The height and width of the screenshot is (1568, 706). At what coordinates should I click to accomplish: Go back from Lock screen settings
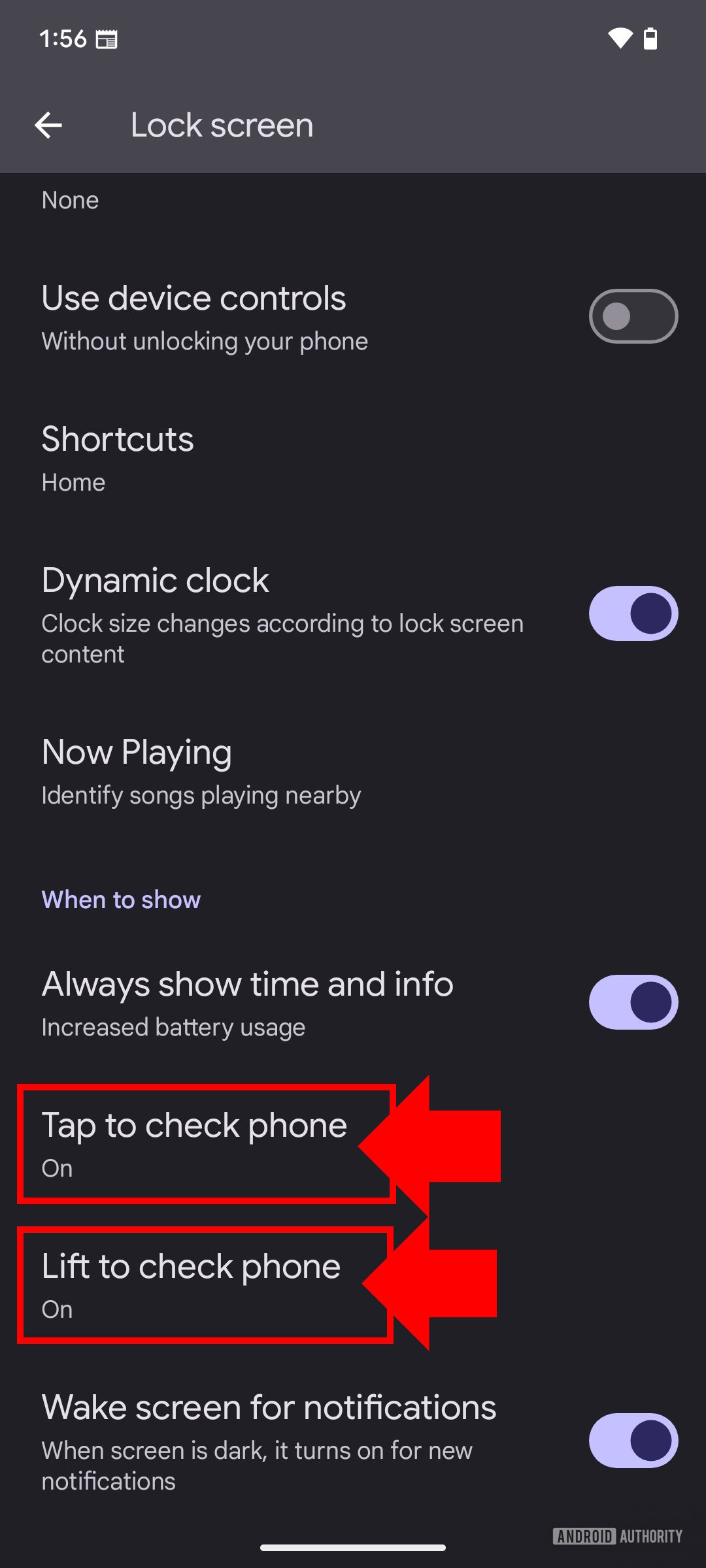click(x=48, y=125)
